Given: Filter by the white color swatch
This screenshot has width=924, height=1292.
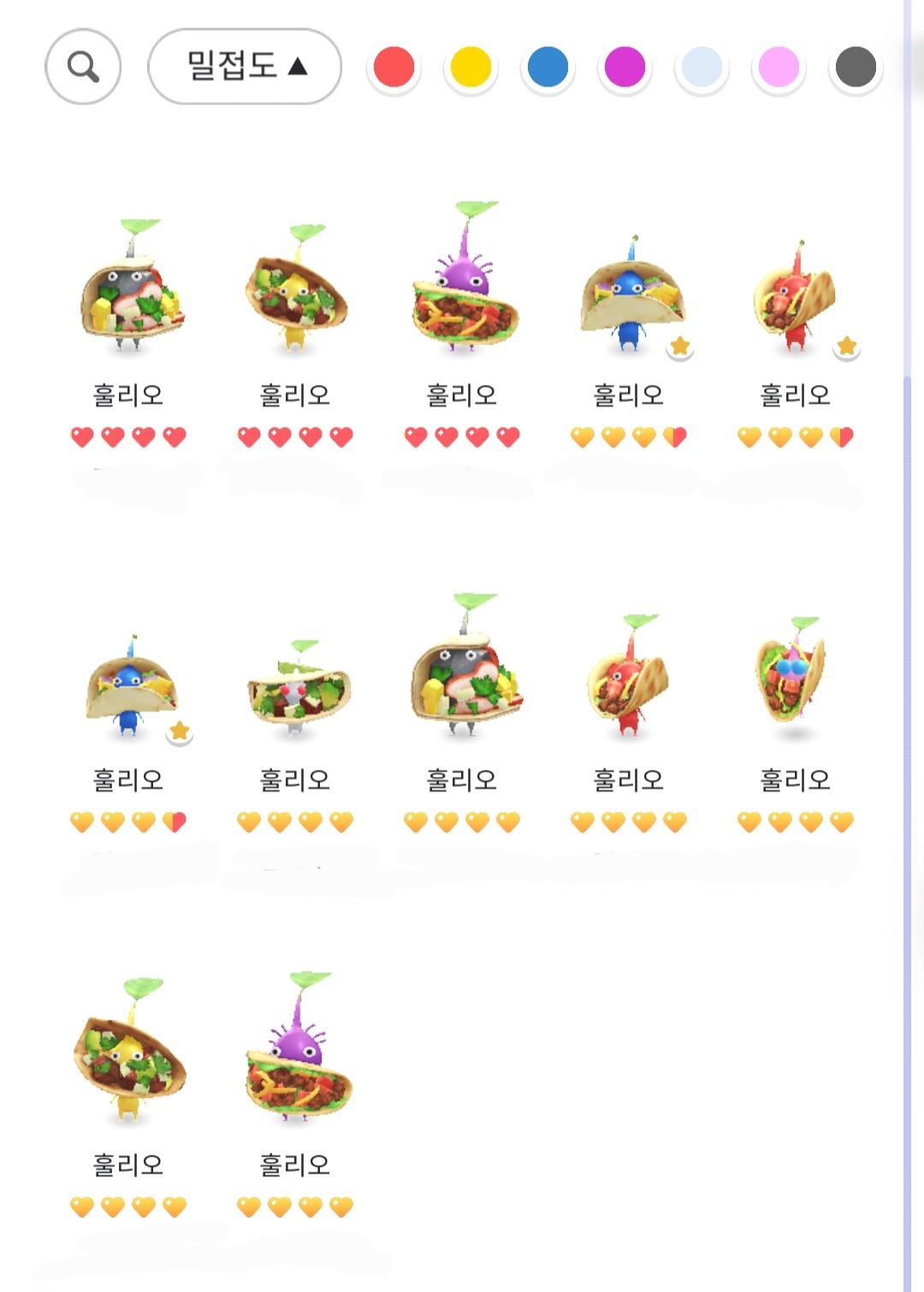Looking at the screenshot, I should coord(702,67).
